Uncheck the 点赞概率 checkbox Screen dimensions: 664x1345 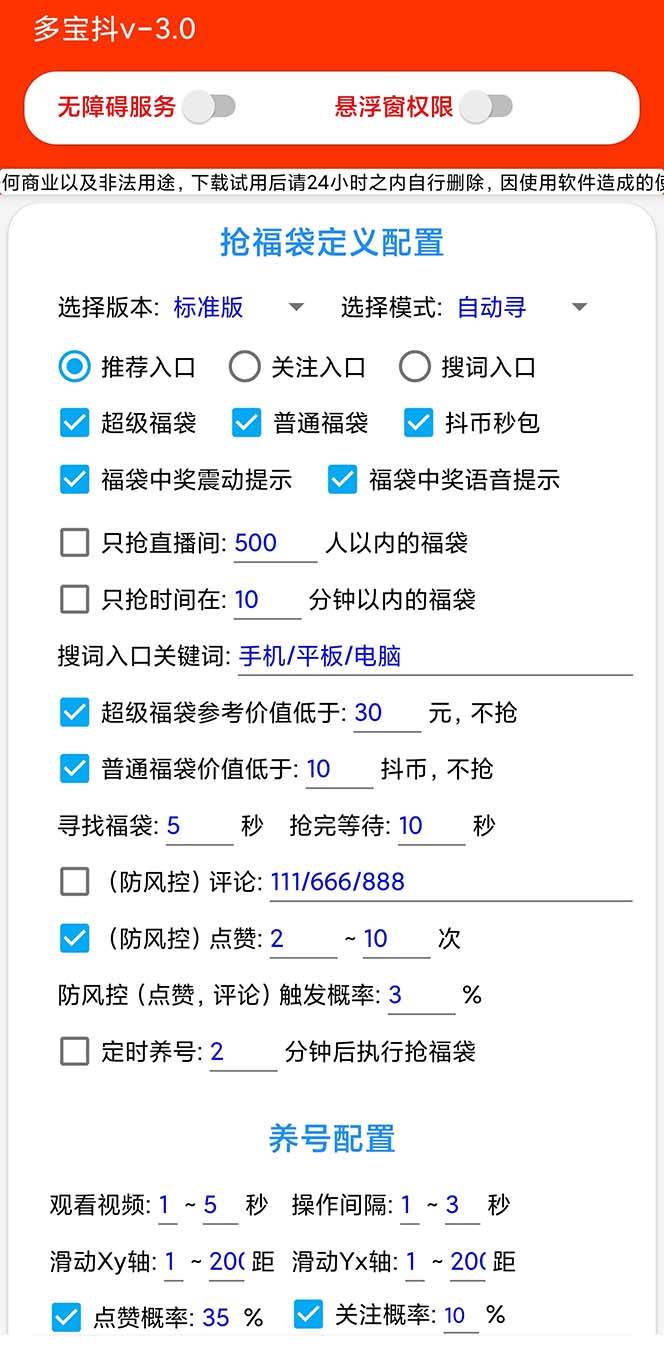[67, 1318]
